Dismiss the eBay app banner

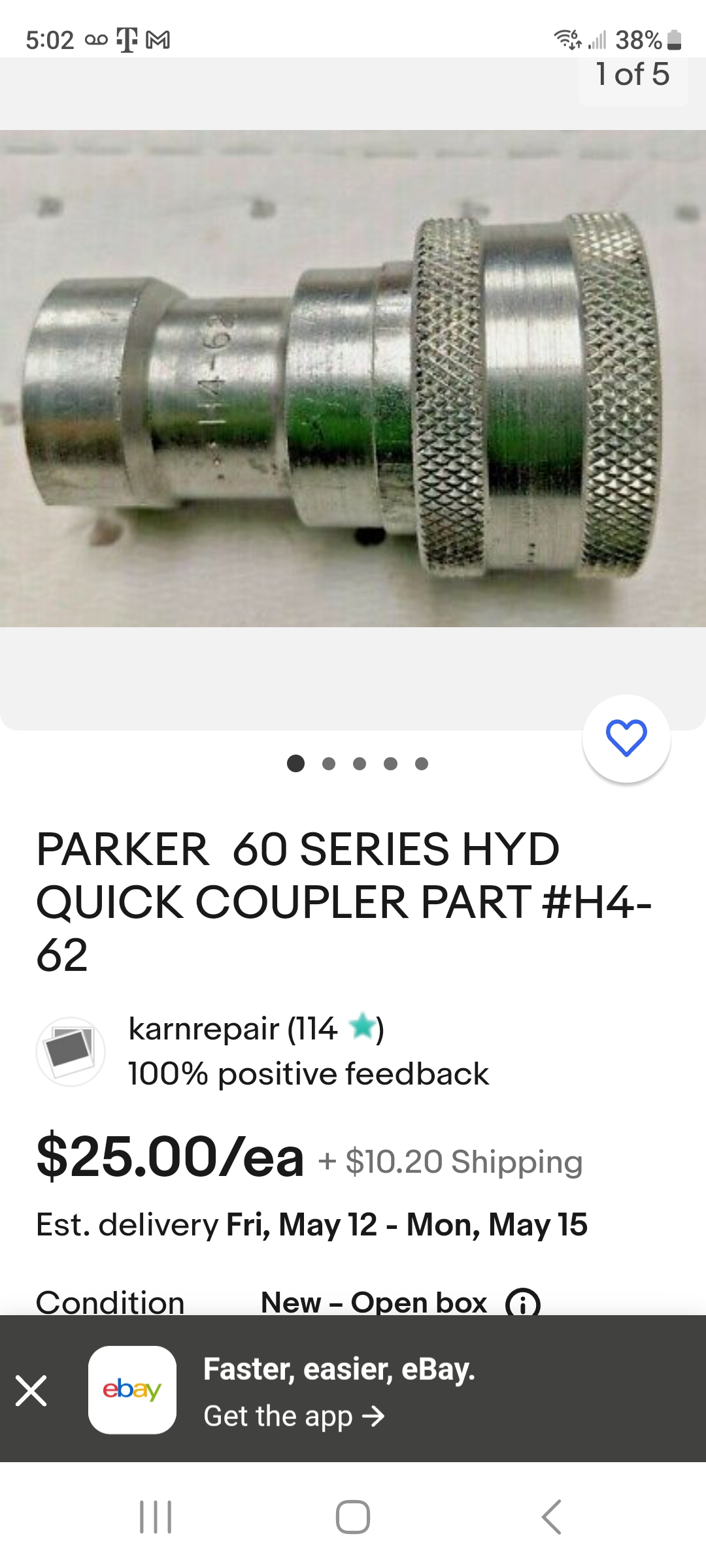click(x=31, y=1390)
